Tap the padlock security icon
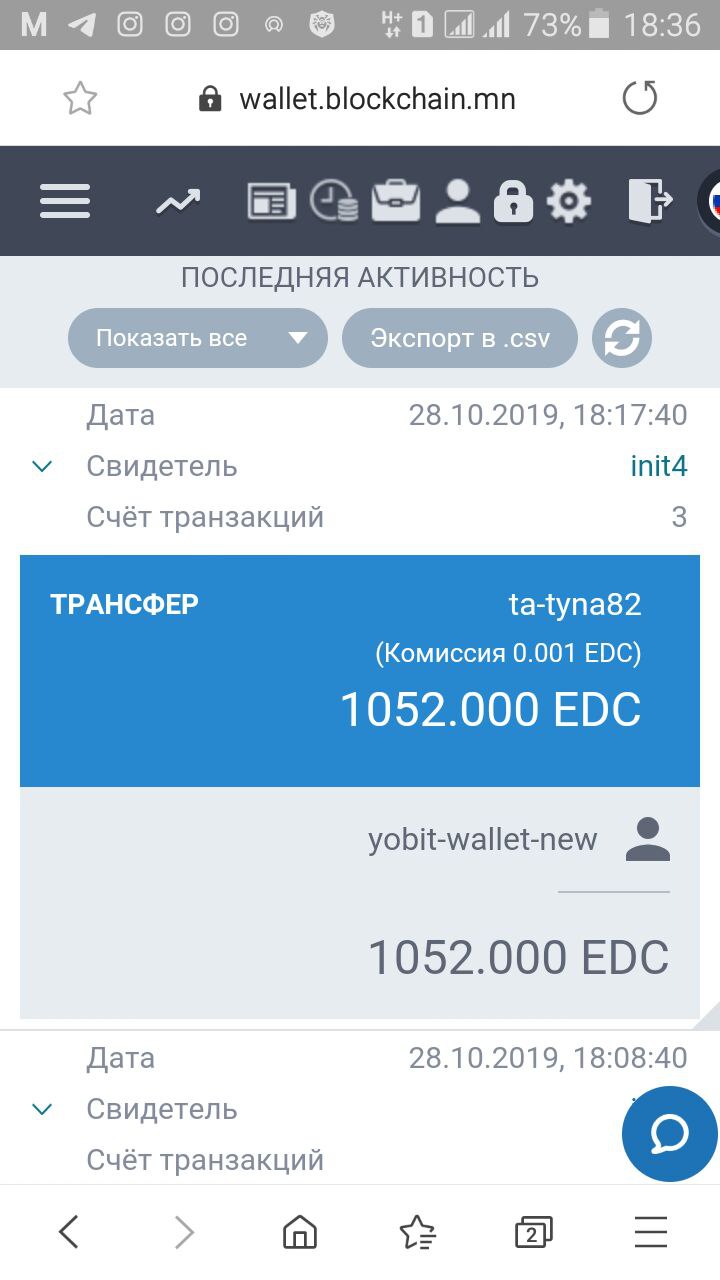The image size is (720, 1280). (513, 201)
